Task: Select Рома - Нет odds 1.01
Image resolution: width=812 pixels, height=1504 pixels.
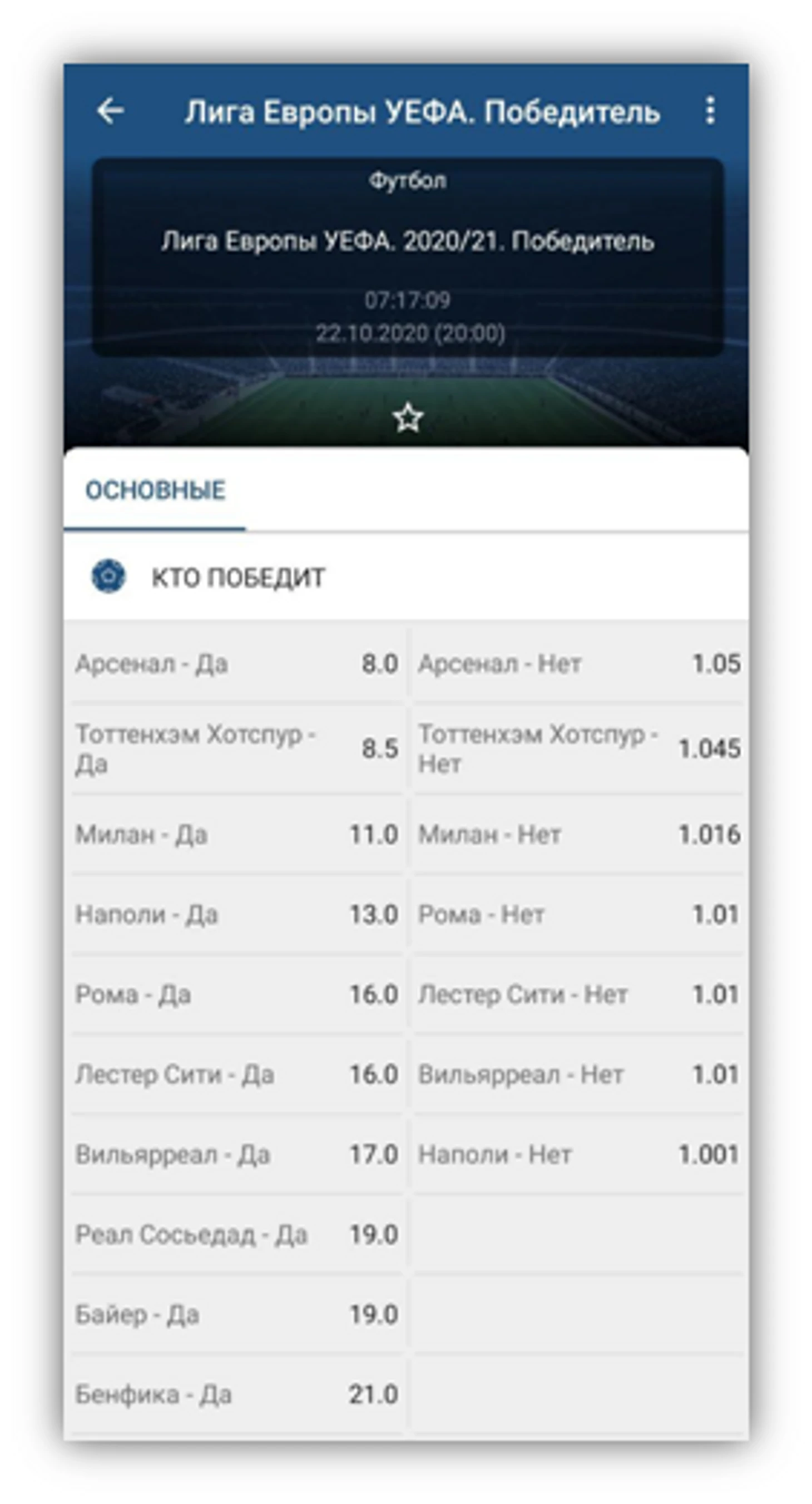Action: pyautogui.click(x=578, y=914)
